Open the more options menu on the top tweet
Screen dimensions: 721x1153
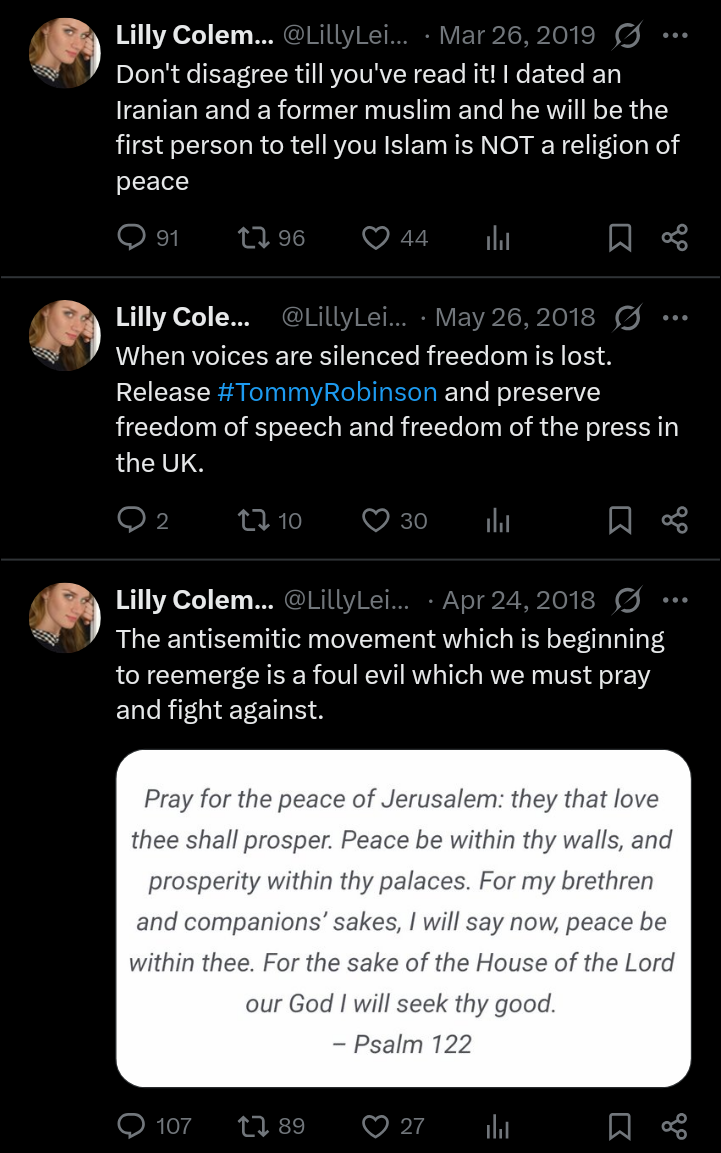pos(675,34)
